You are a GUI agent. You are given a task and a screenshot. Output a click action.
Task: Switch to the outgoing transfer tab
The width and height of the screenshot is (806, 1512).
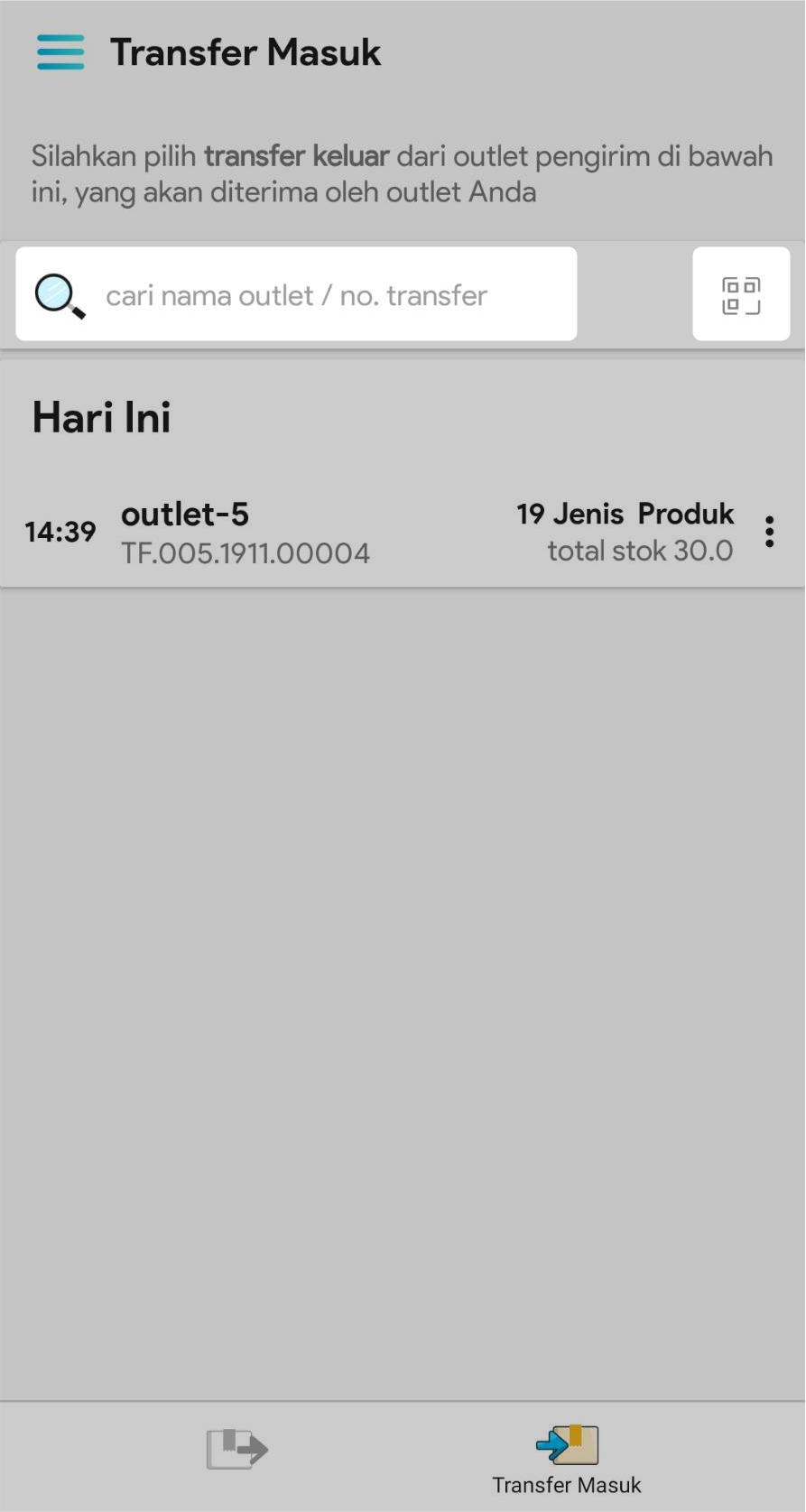tap(236, 1449)
